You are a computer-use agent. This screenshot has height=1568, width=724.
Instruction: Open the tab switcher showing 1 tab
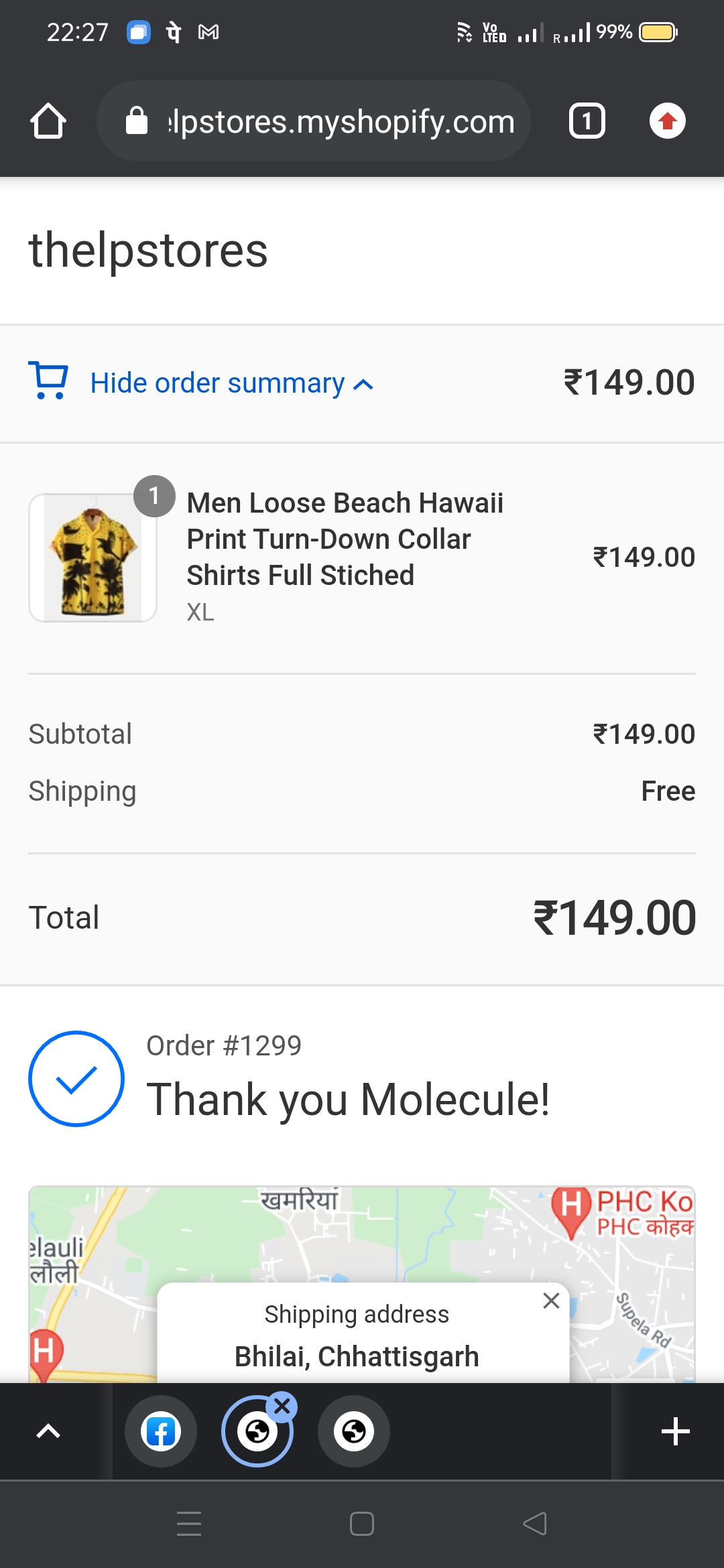point(587,121)
